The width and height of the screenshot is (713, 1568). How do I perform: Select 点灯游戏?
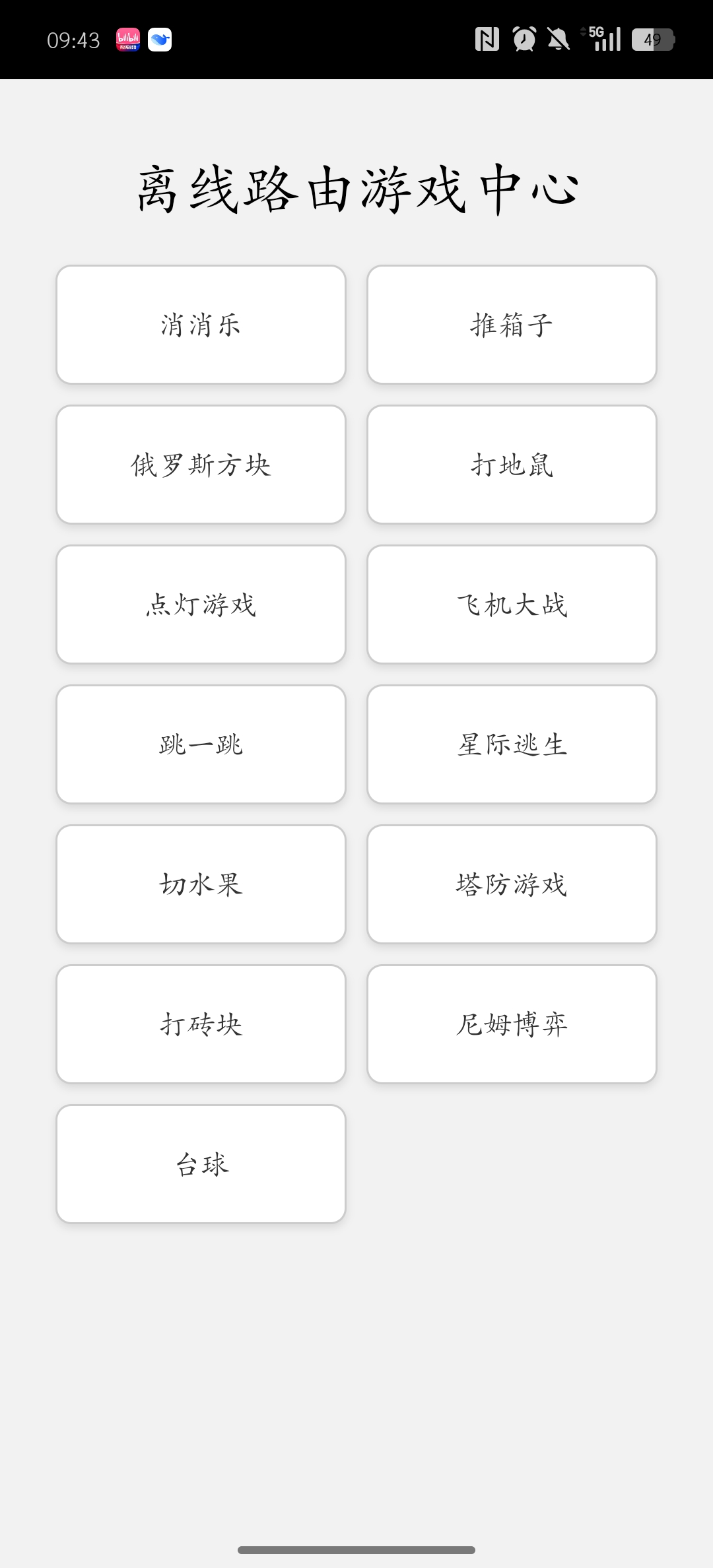201,604
